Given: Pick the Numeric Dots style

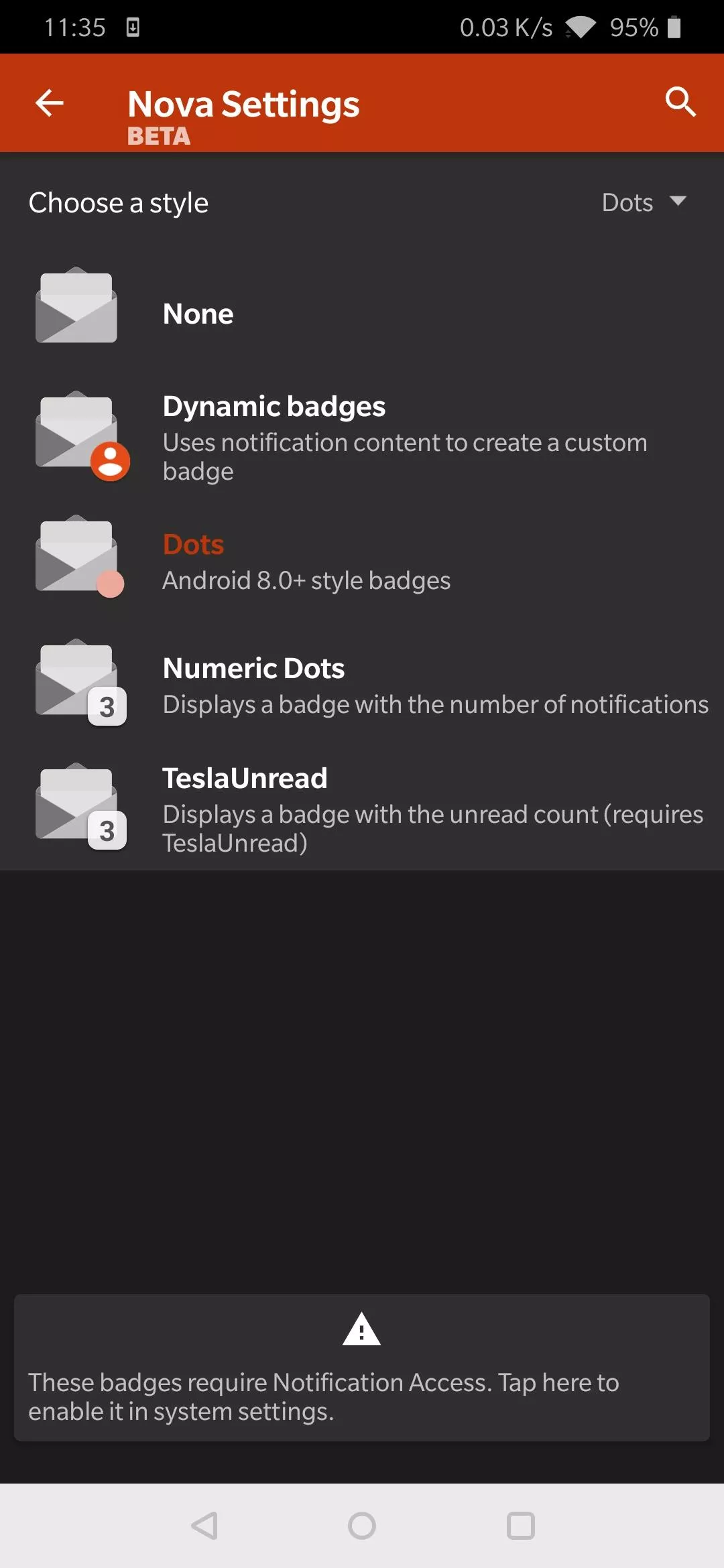Looking at the screenshot, I should [x=362, y=685].
